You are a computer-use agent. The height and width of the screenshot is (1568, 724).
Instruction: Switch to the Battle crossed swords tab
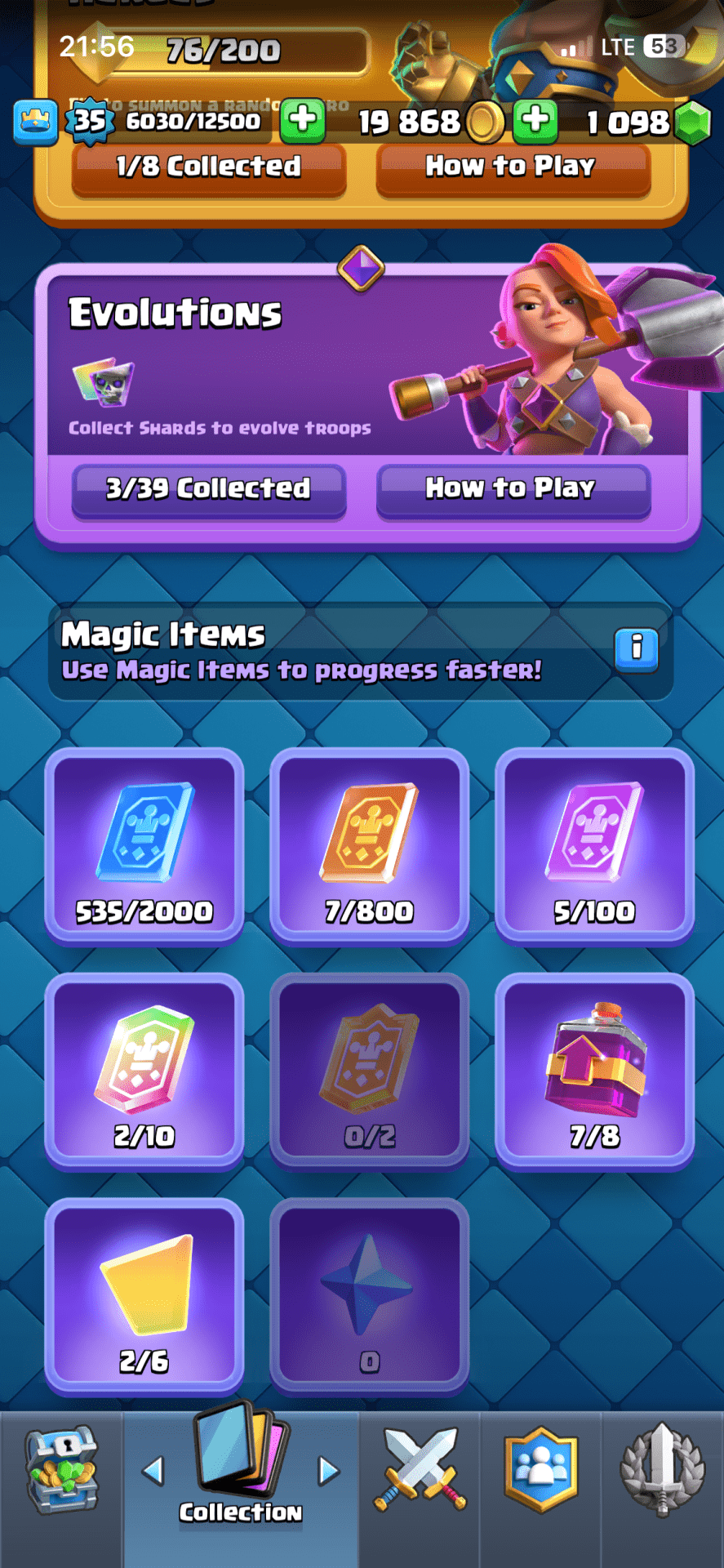coord(420,1472)
